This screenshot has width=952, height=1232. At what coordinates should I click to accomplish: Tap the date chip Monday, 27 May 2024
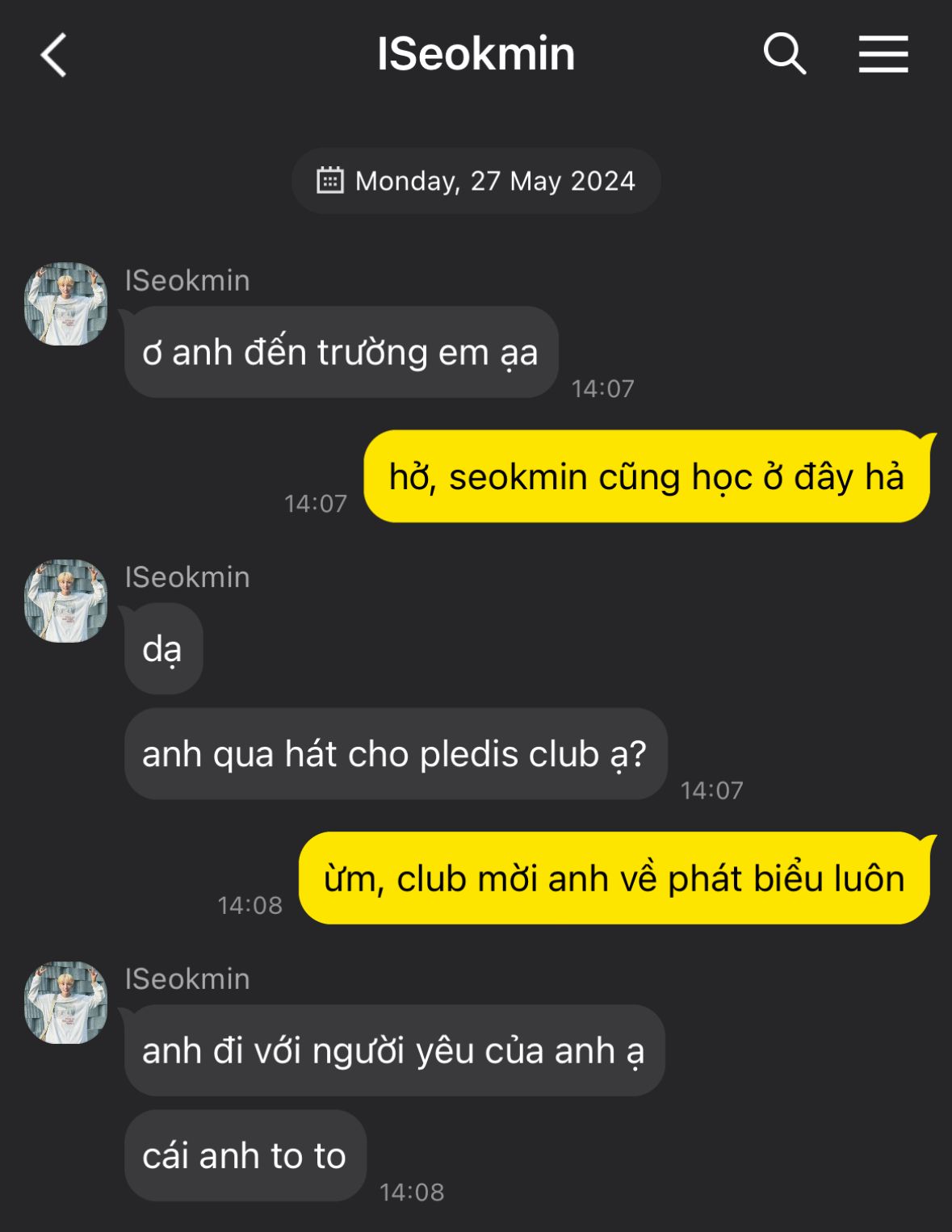[x=476, y=181]
